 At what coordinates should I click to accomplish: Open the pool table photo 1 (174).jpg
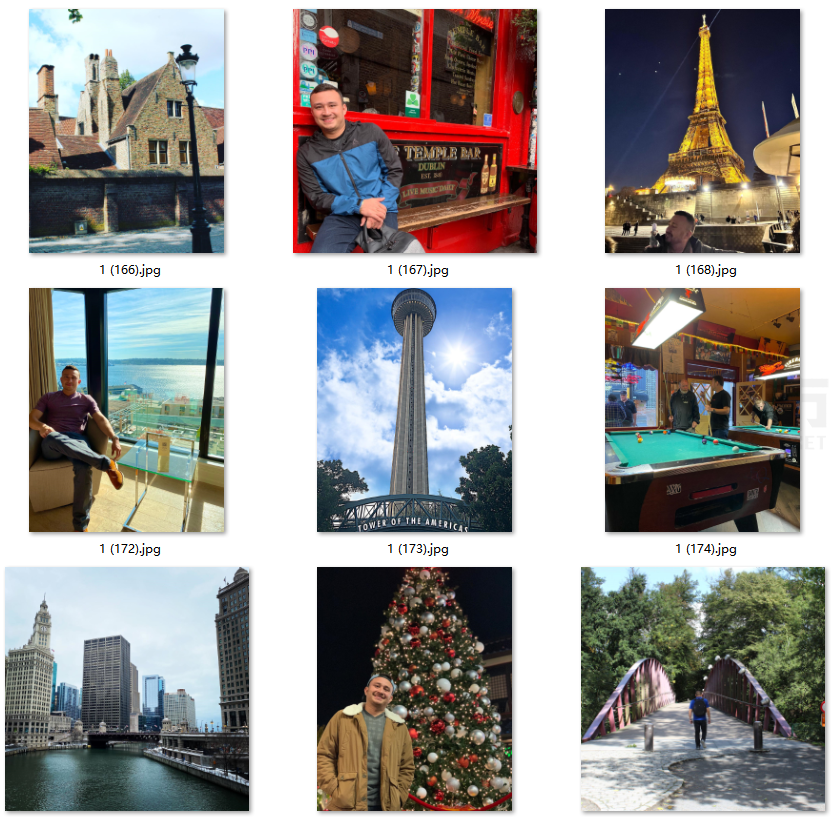pos(702,410)
